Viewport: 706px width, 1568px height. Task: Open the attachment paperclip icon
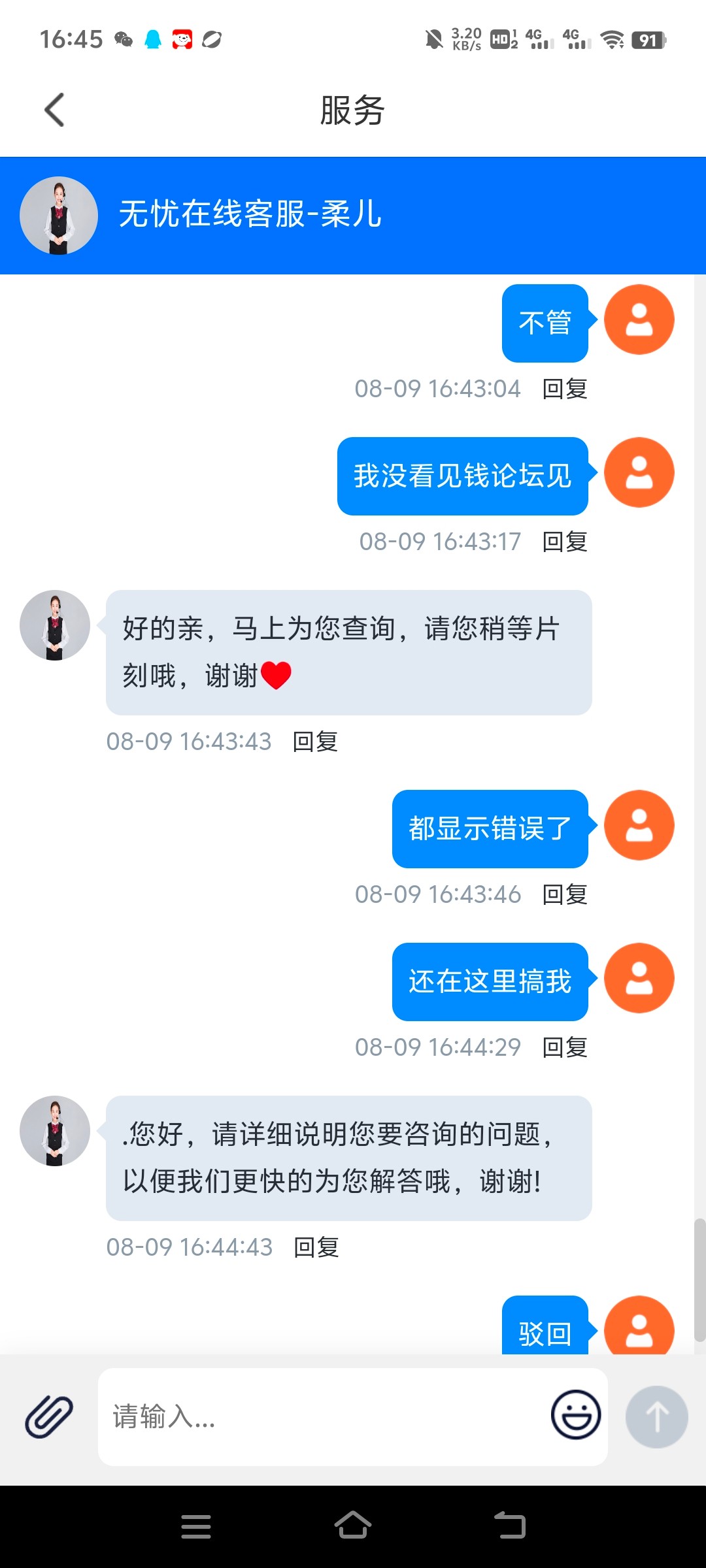(x=48, y=1416)
